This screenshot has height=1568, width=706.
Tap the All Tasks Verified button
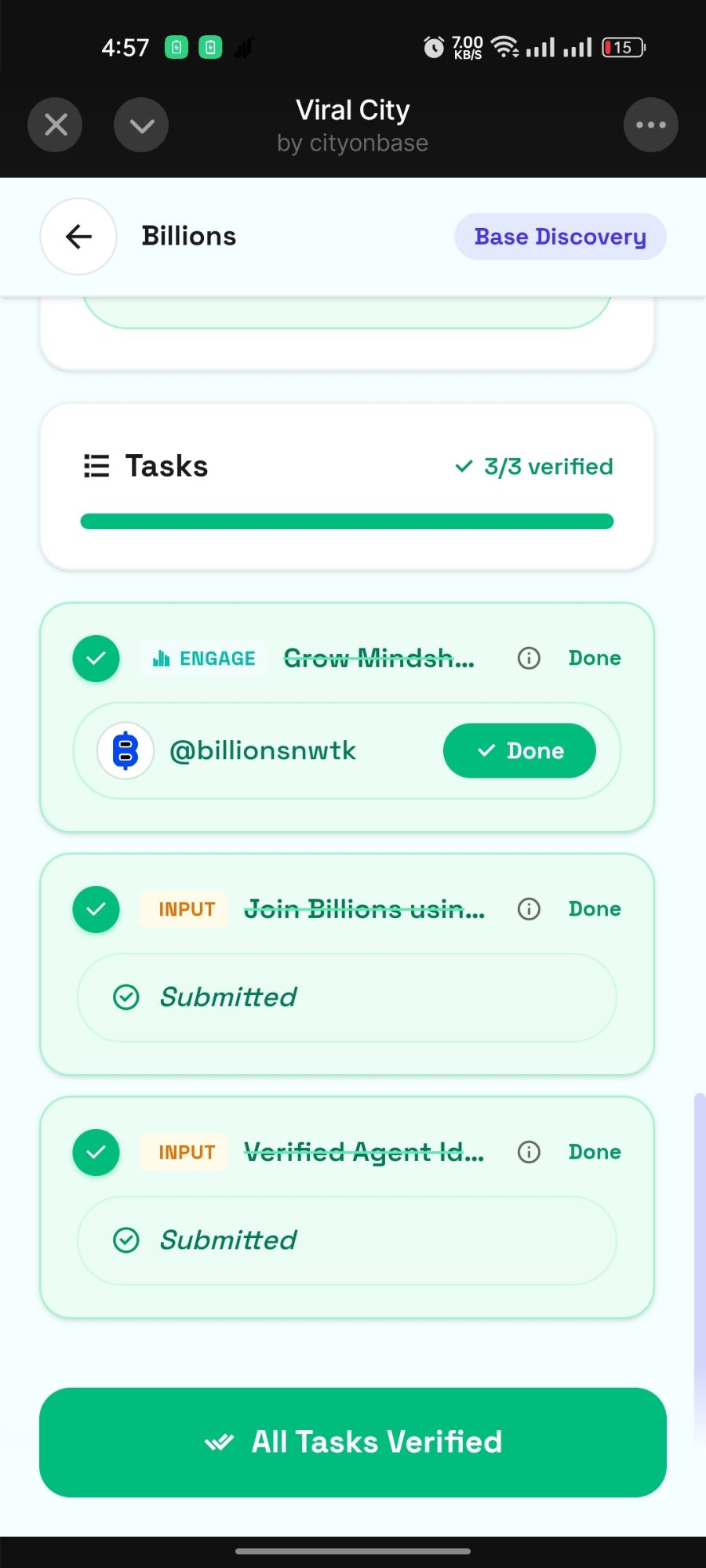coord(352,1442)
